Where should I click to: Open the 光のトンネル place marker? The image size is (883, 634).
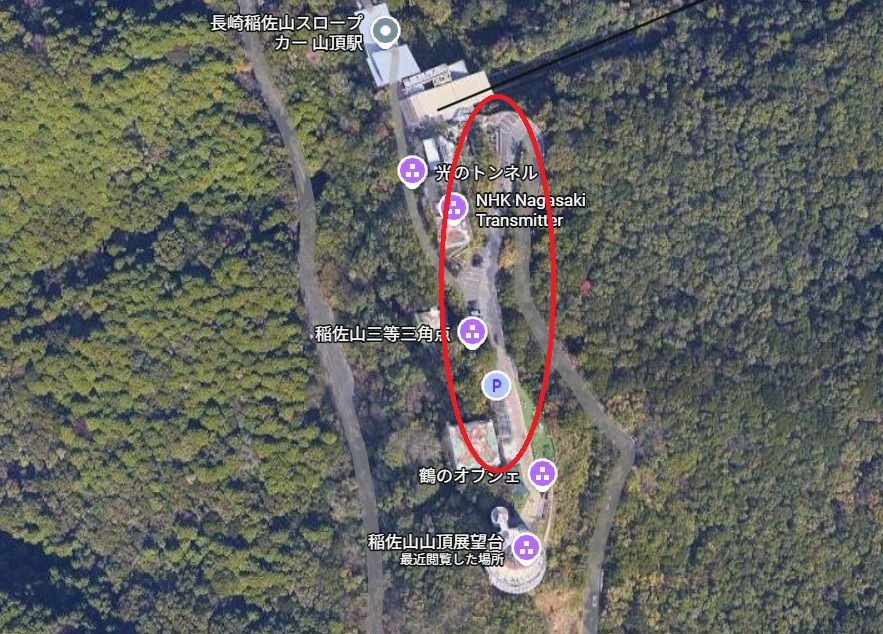pos(412,171)
